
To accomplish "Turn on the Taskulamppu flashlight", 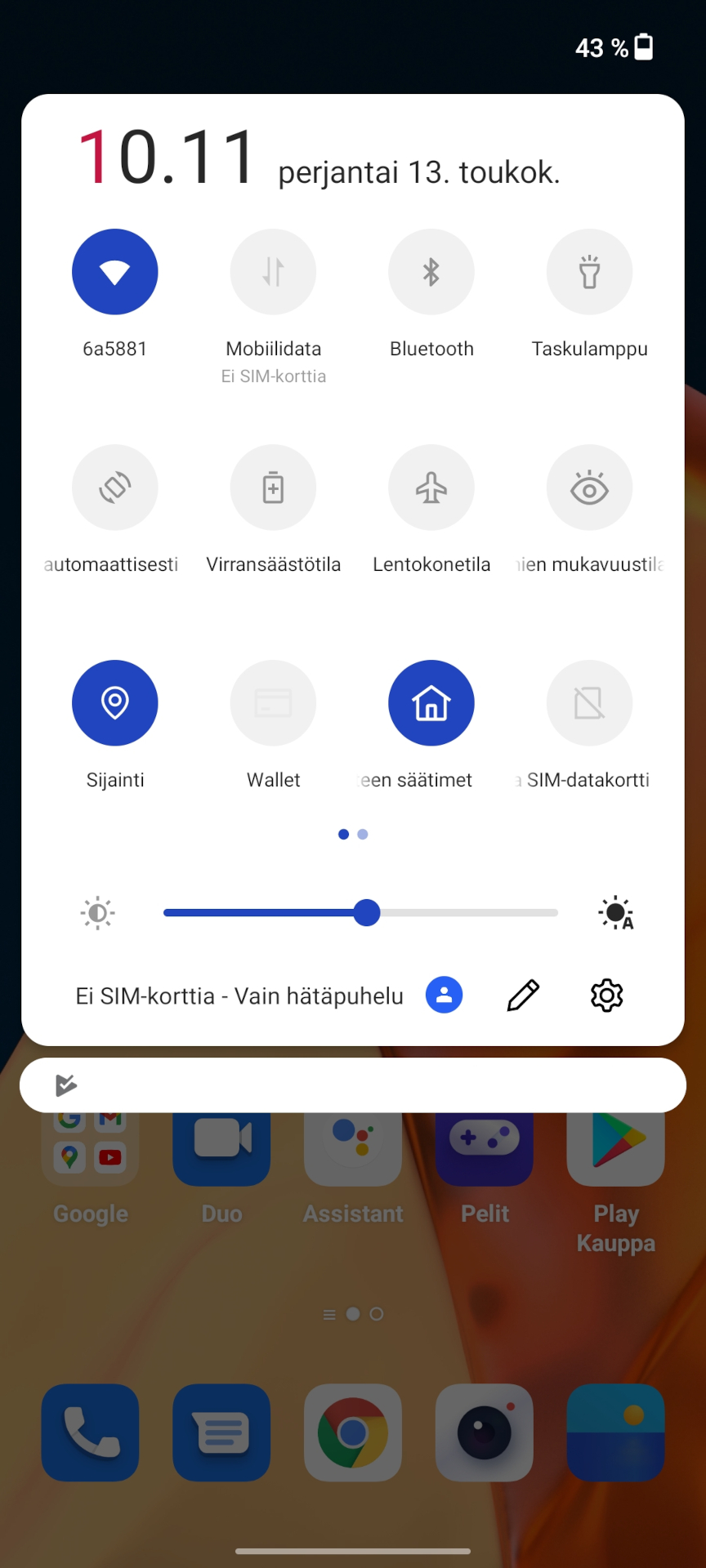I will point(590,272).
